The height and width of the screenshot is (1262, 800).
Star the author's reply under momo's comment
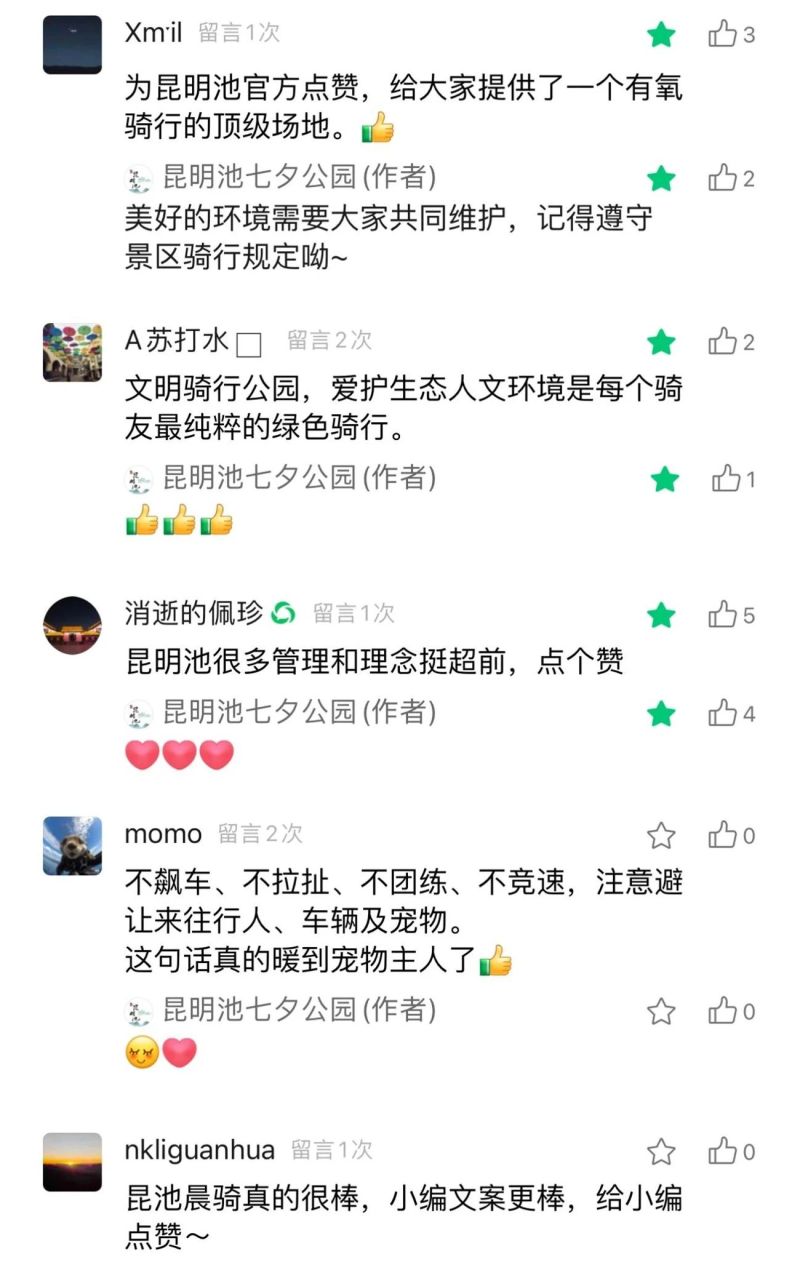pyautogui.click(x=661, y=1011)
